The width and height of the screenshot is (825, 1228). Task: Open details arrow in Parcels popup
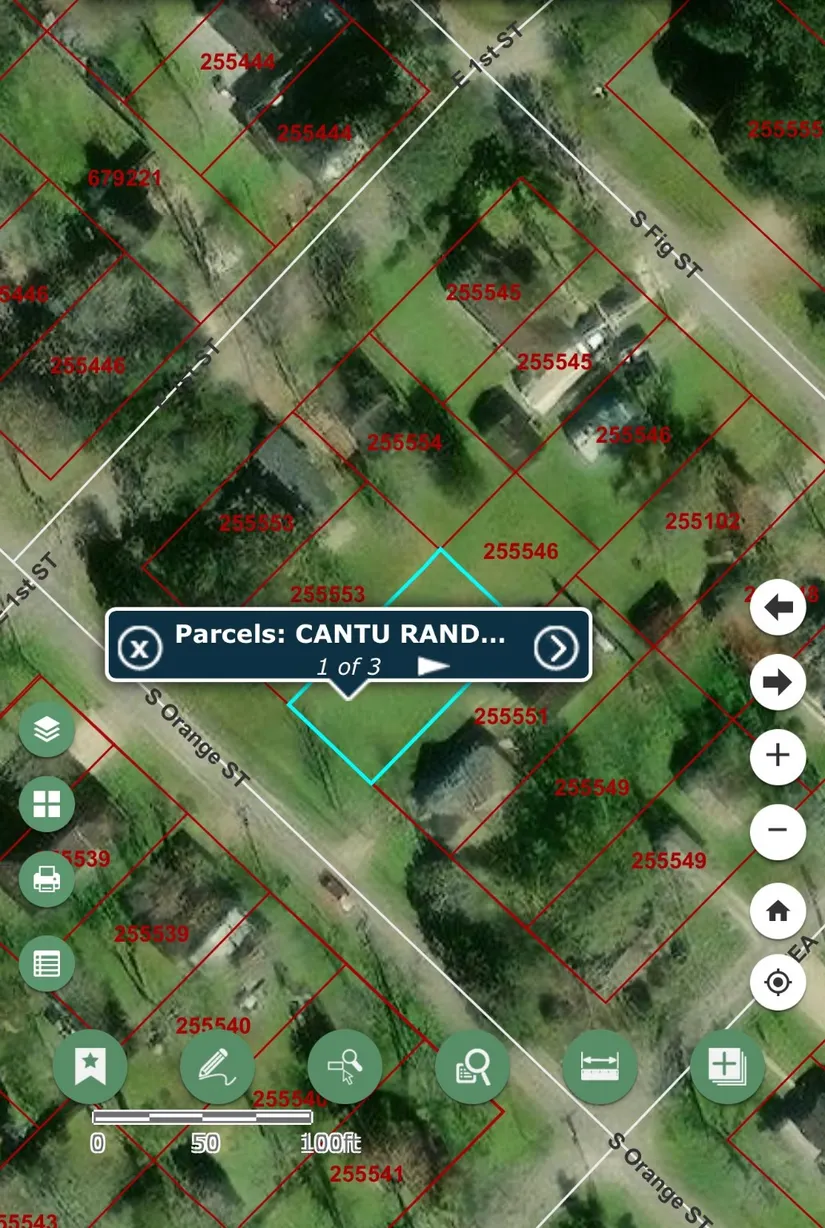click(556, 648)
